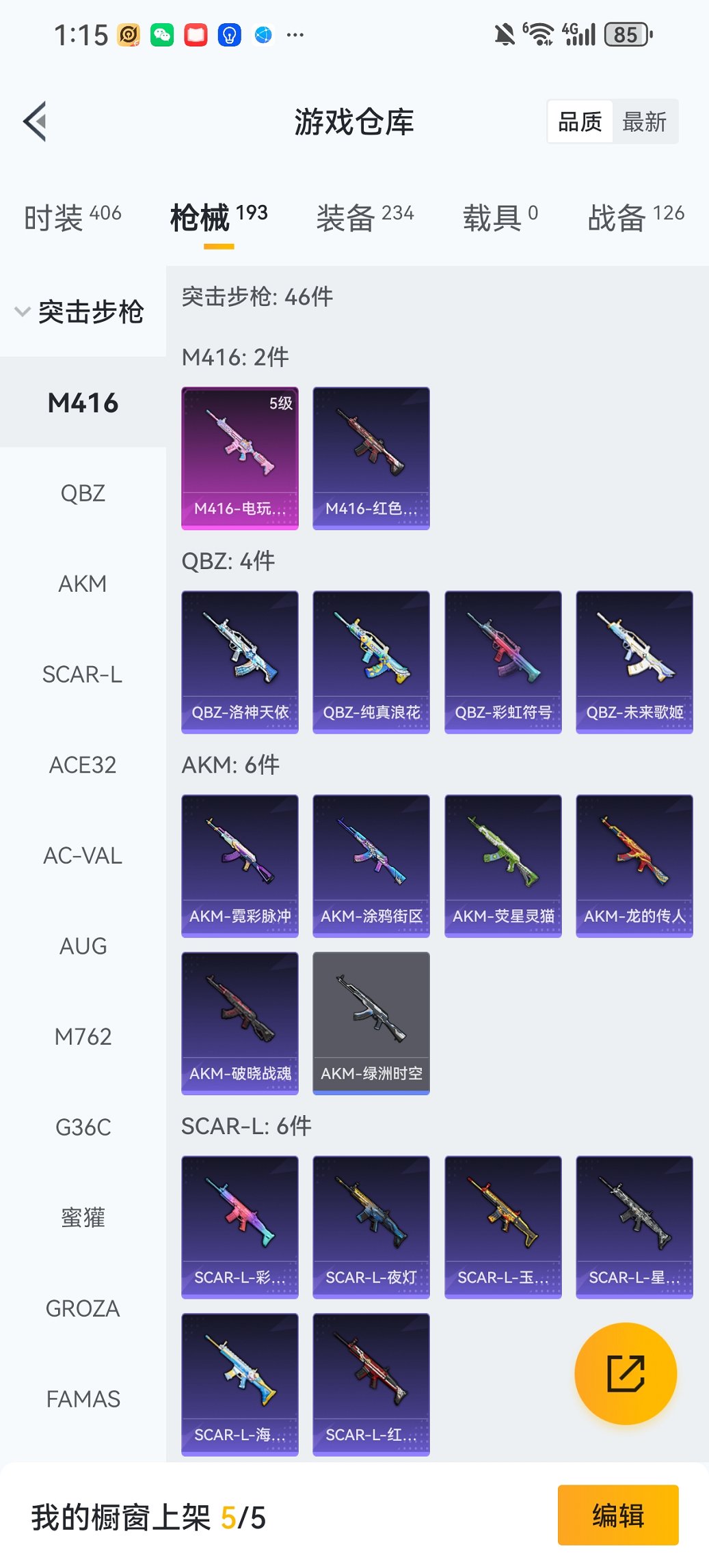Open the 装备 tab

click(x=364, y=217)
